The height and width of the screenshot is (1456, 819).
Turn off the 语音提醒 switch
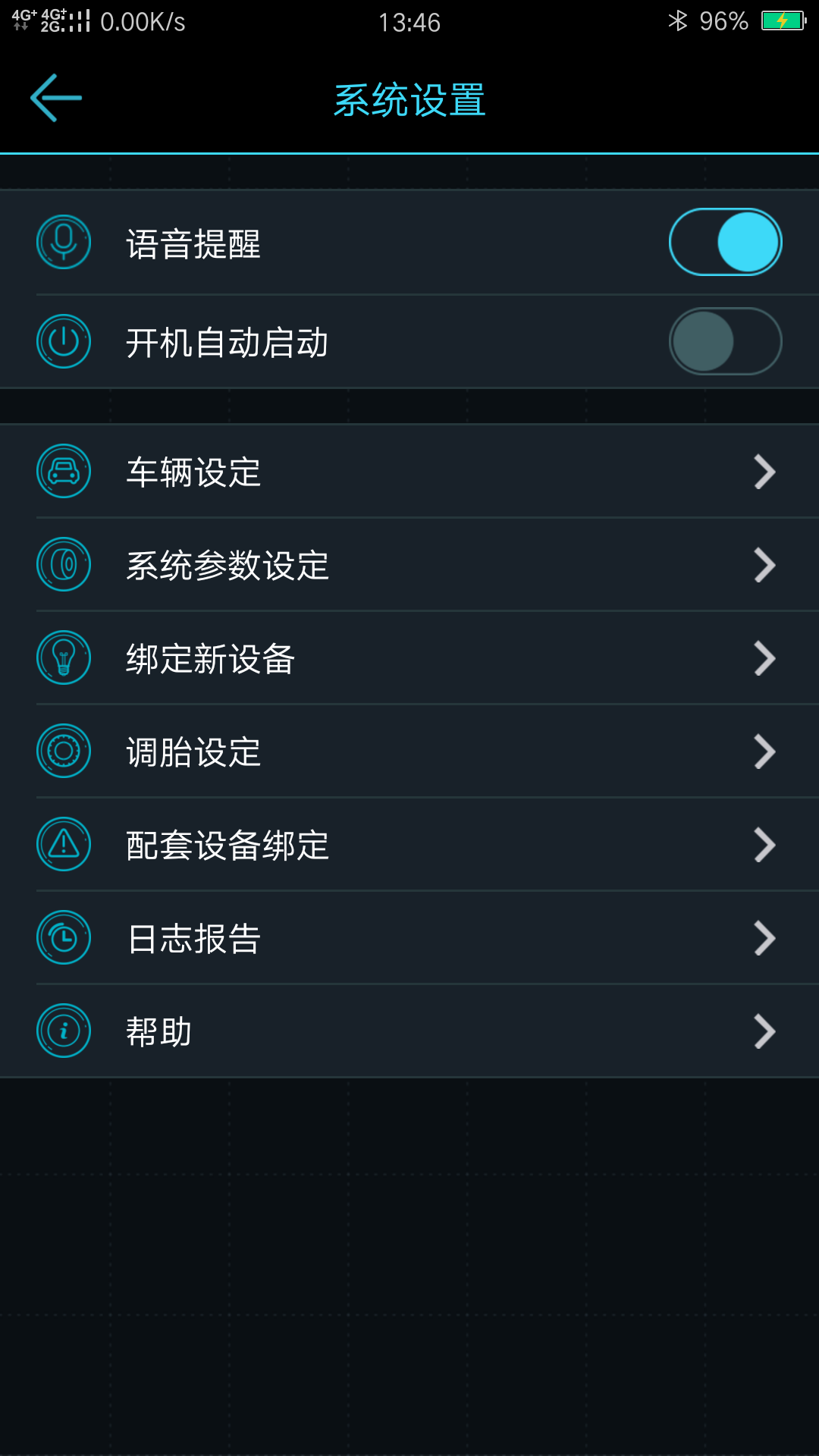725,243
